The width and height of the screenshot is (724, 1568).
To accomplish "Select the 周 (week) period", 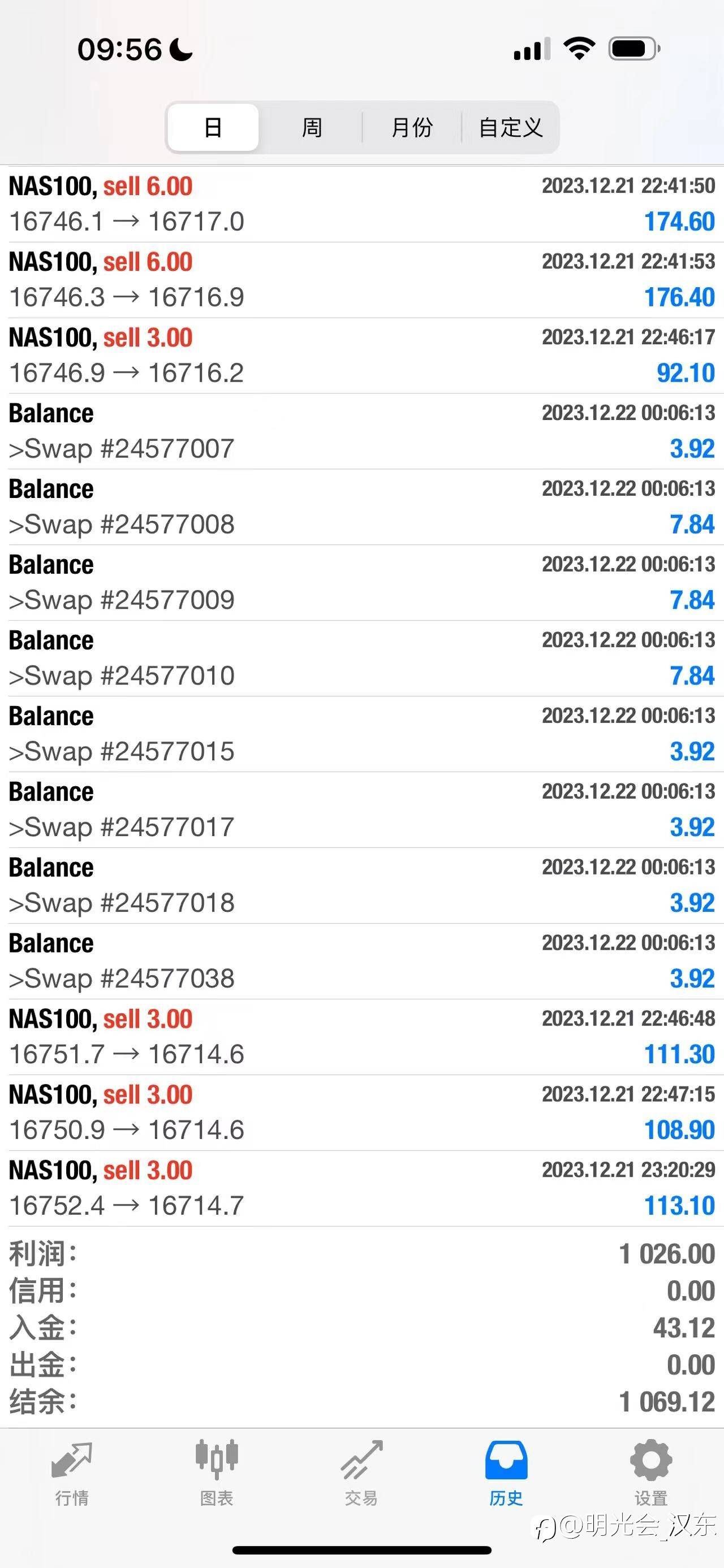I will (312, 127).
